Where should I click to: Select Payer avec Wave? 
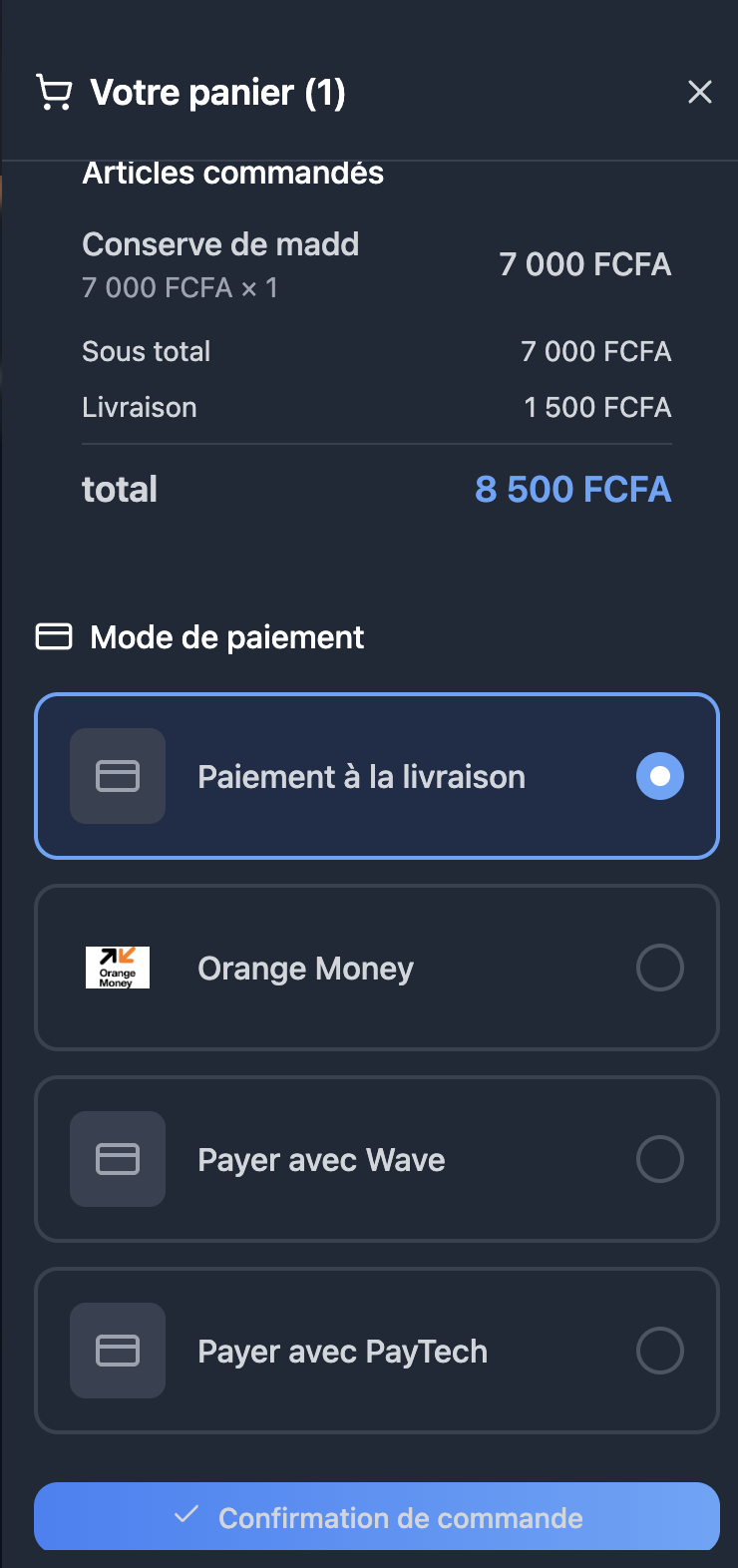pos(377,1159)
